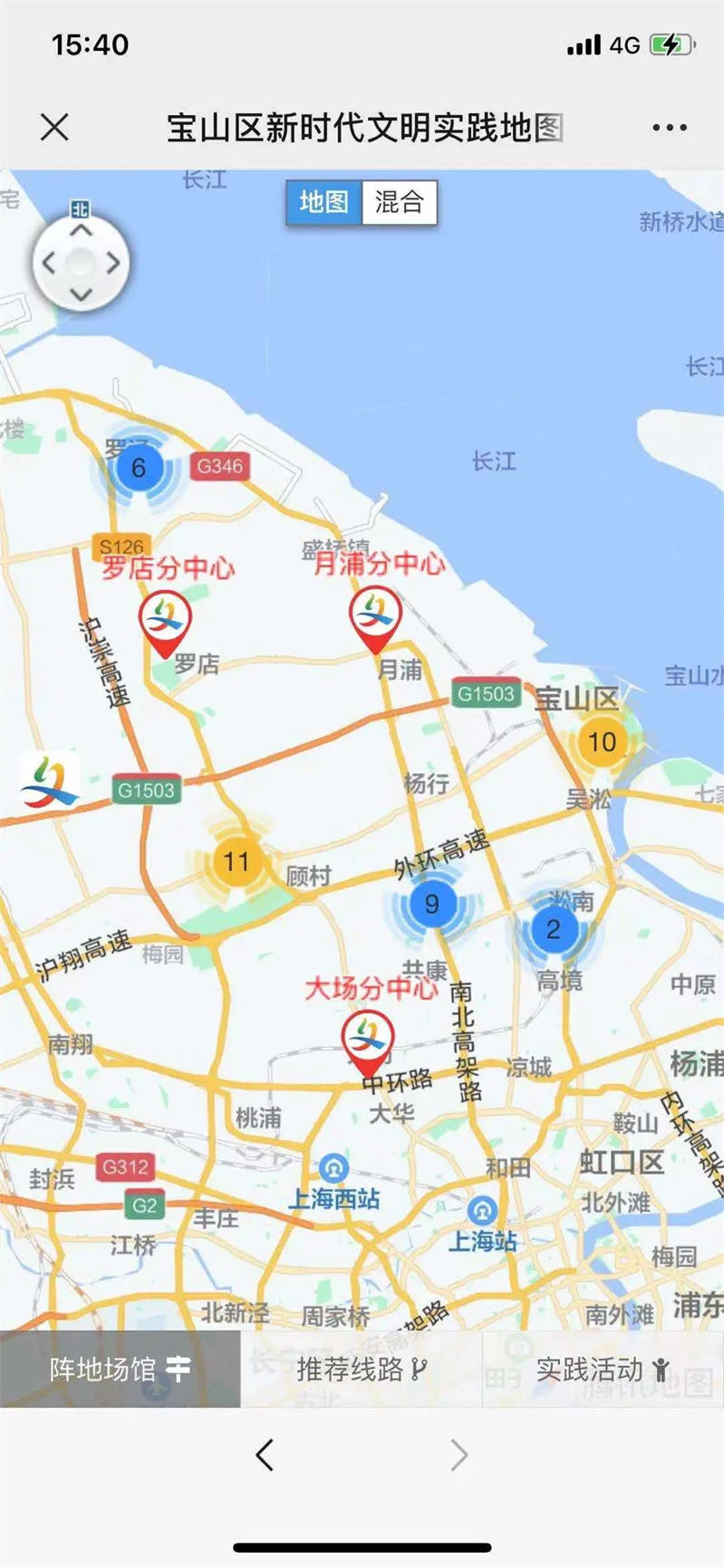Expand the cluster of 10 near 吴淞
This screenshot has width=724, height=1568.
pos(602,742)
